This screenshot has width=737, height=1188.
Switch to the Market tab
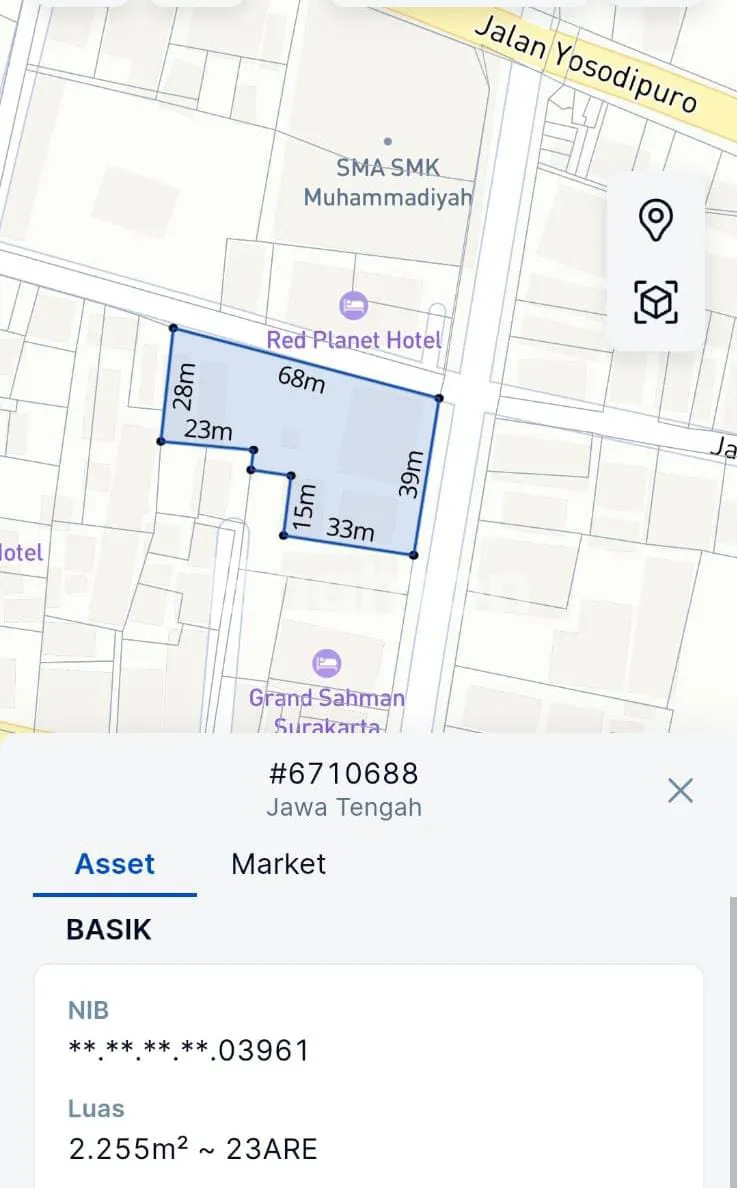tap(278, 864)
